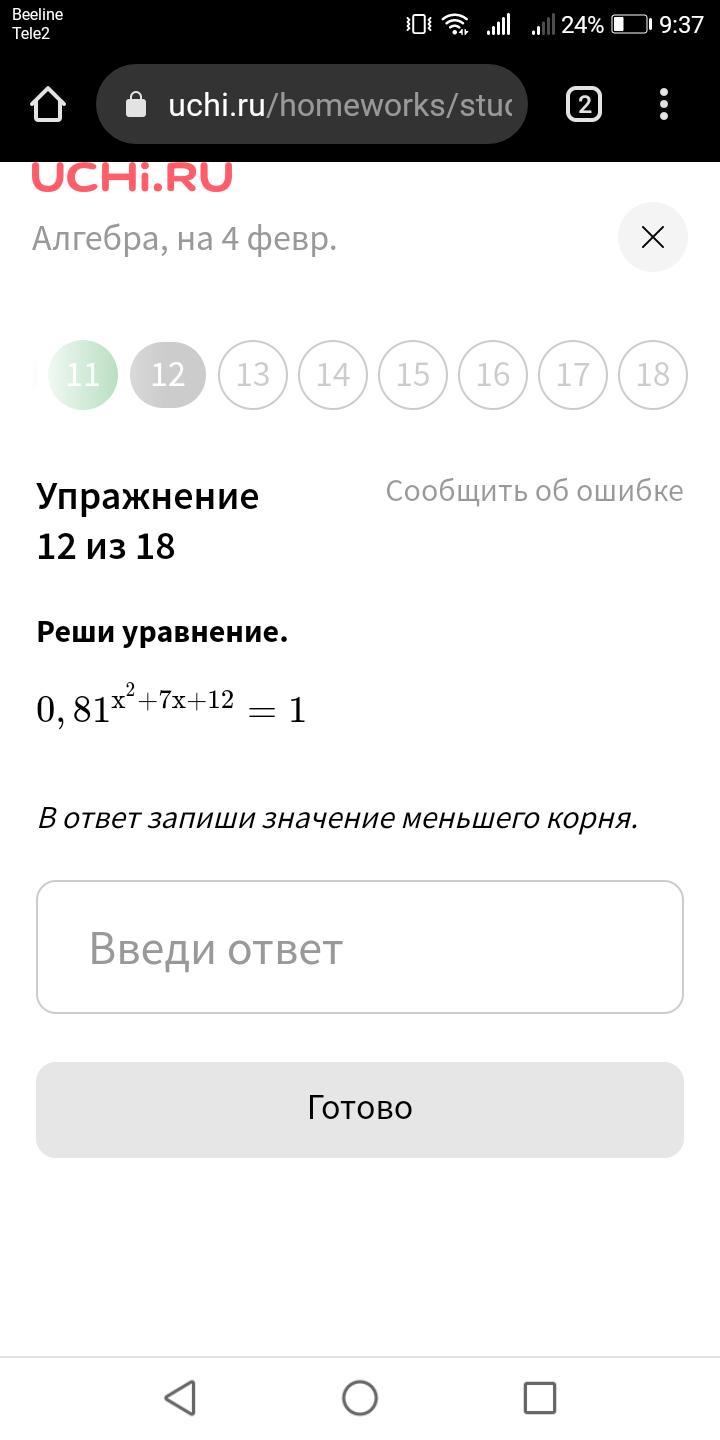Image resolution: width=720 pixels, height=1440 pixels.
Task: Open the browser overflow menu
Action: click(664, 104)
